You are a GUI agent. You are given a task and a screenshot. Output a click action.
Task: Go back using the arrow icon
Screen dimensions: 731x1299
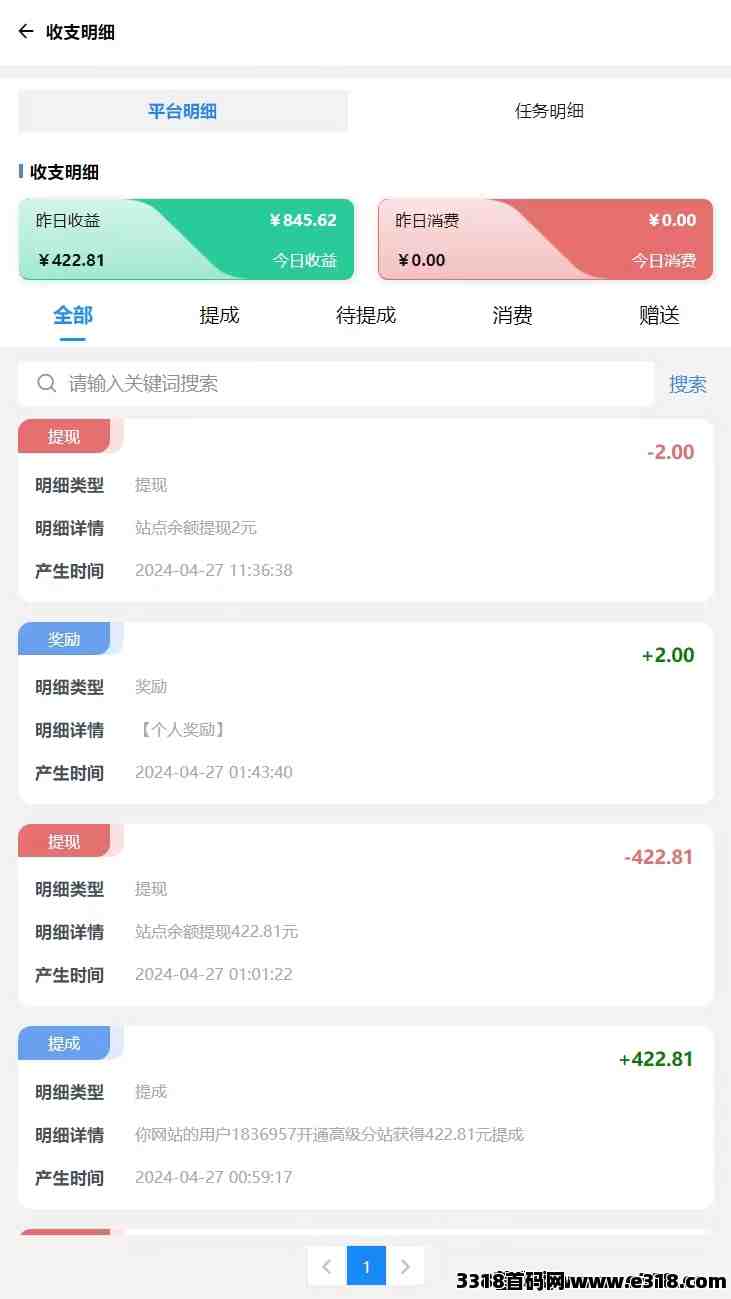(x=26, y=31)
